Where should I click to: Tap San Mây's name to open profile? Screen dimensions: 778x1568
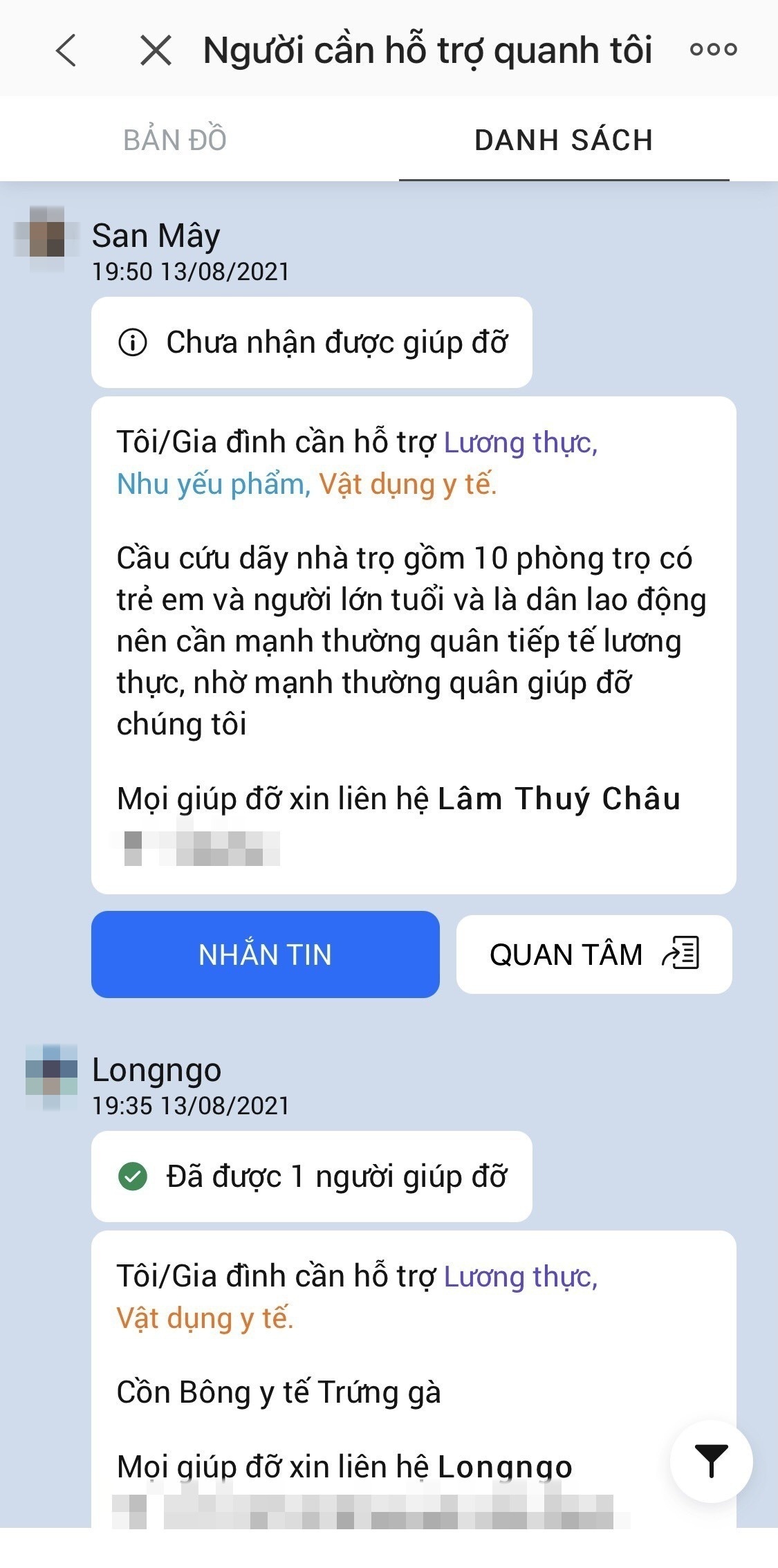click(156, 235)
